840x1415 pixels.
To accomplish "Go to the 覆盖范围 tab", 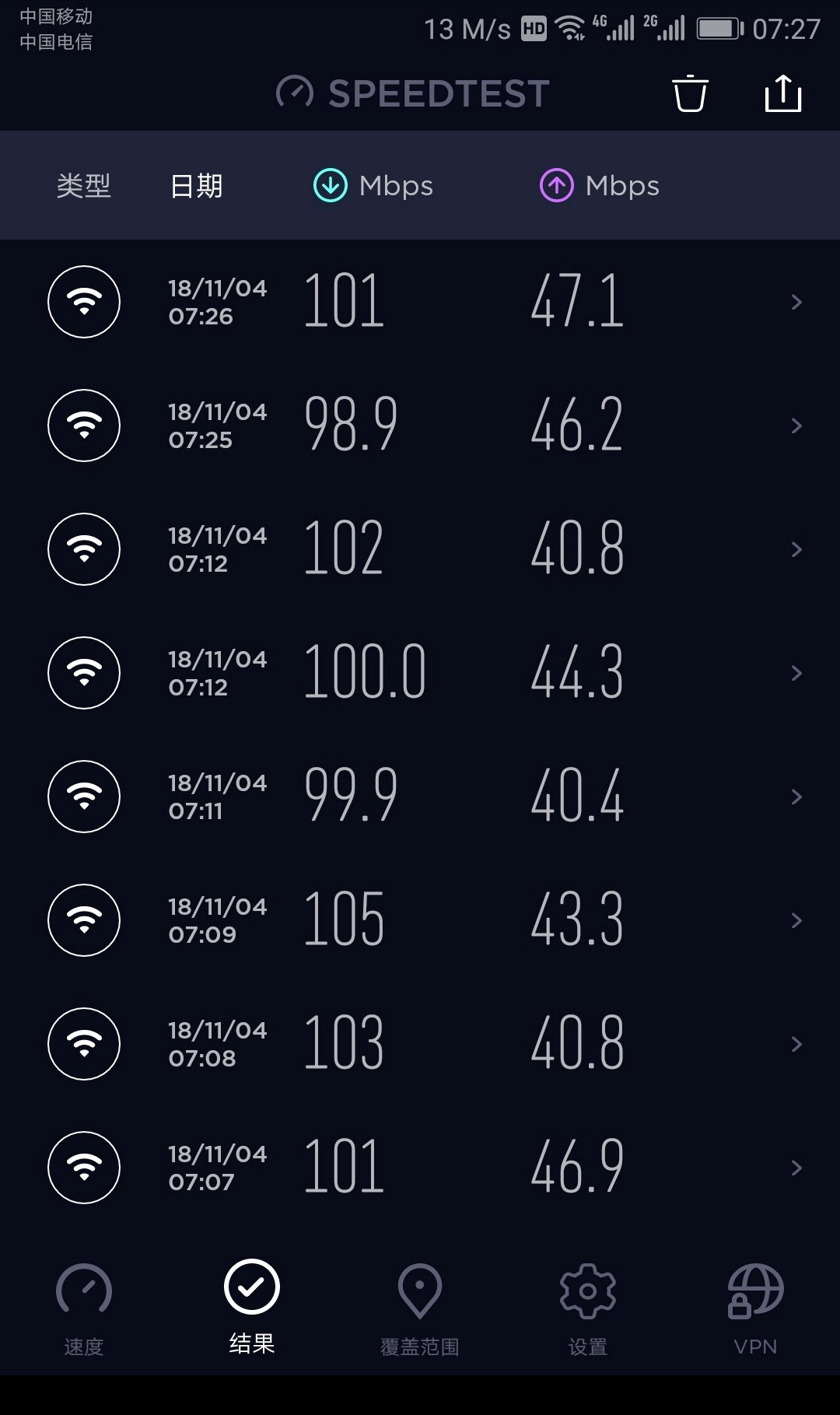I will point(420,1307).
